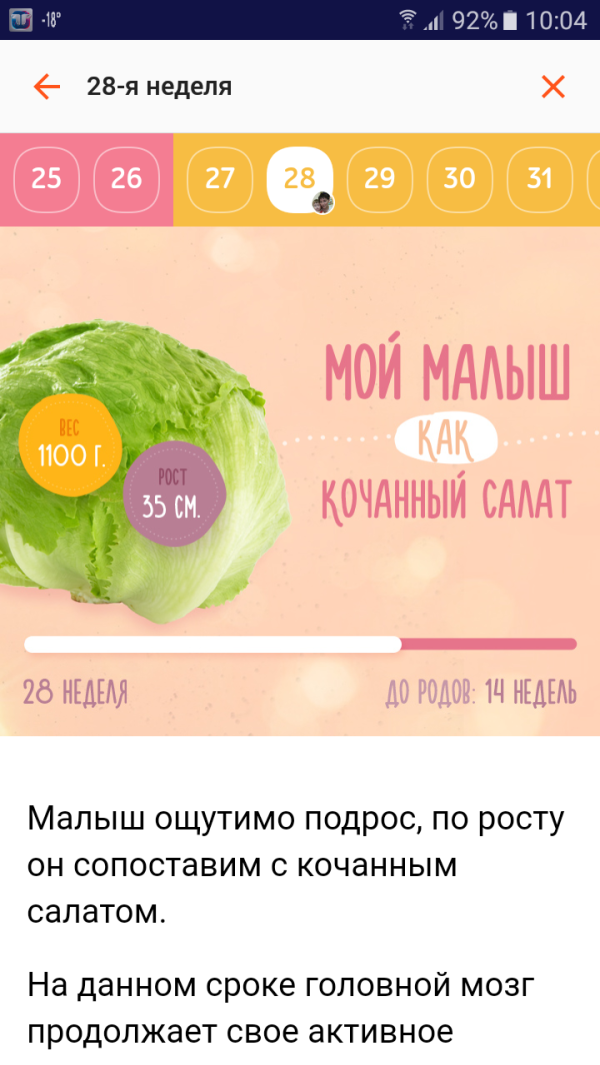This screenshot has width=600, height=1065.
Task: Jump to week 29
Action: (x=380, y=179)
